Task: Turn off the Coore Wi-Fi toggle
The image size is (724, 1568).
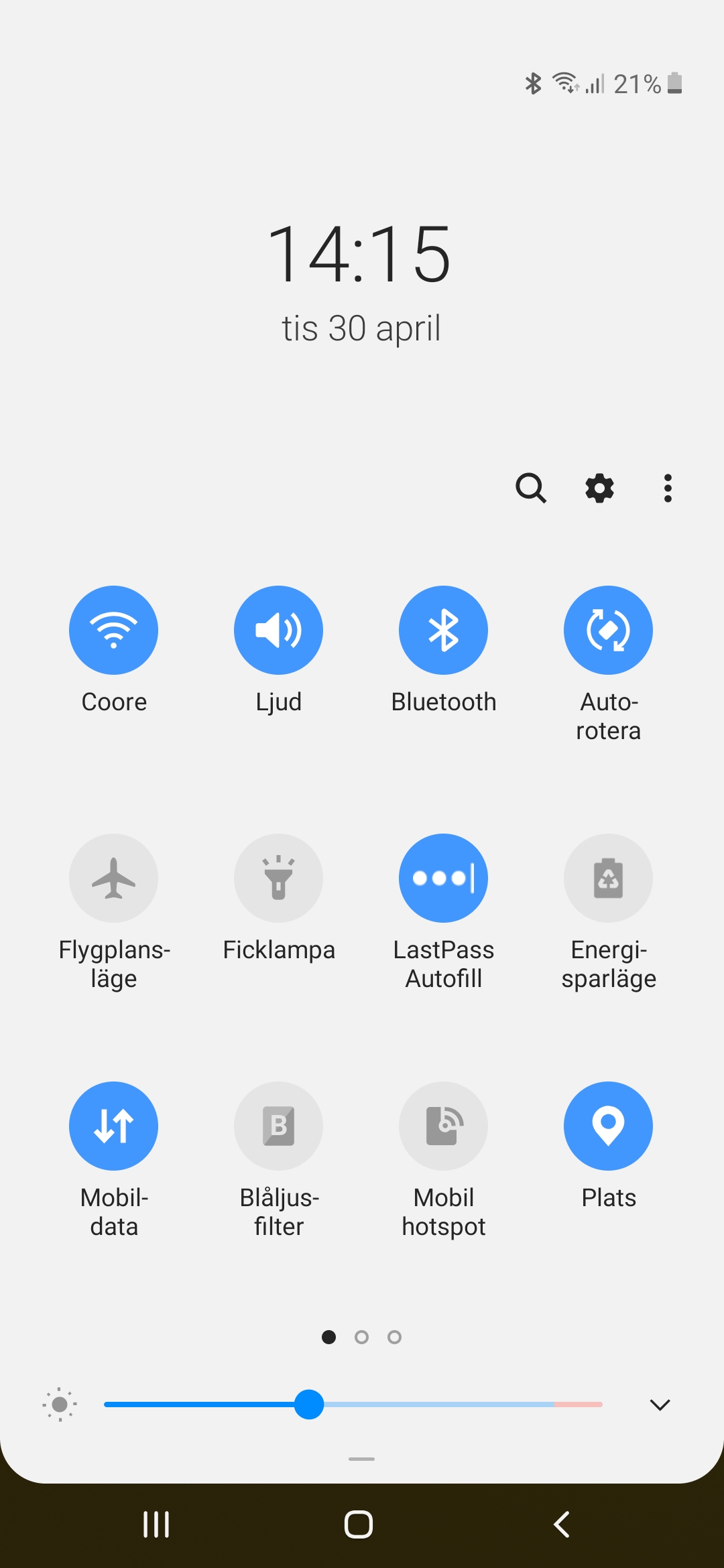Action: point(113,630)
